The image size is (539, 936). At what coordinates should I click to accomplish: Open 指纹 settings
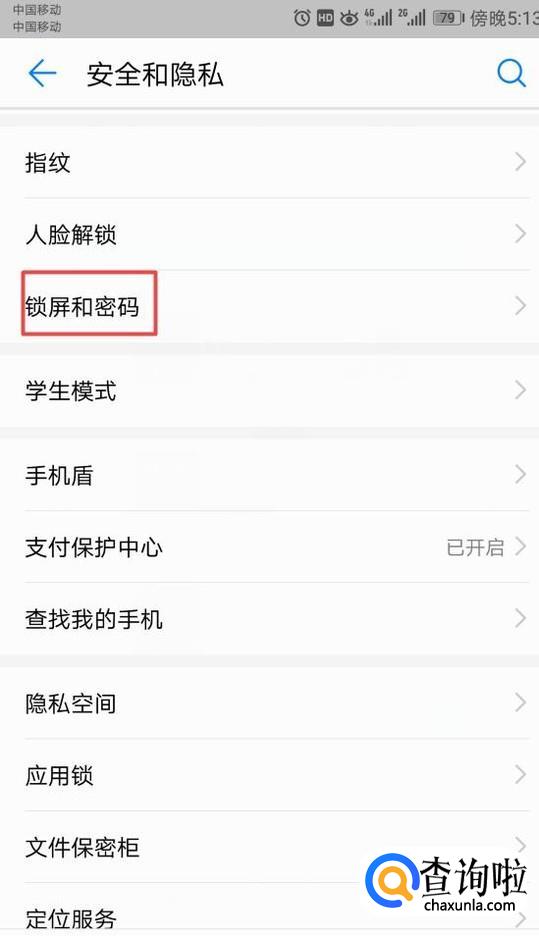[269, 162]
